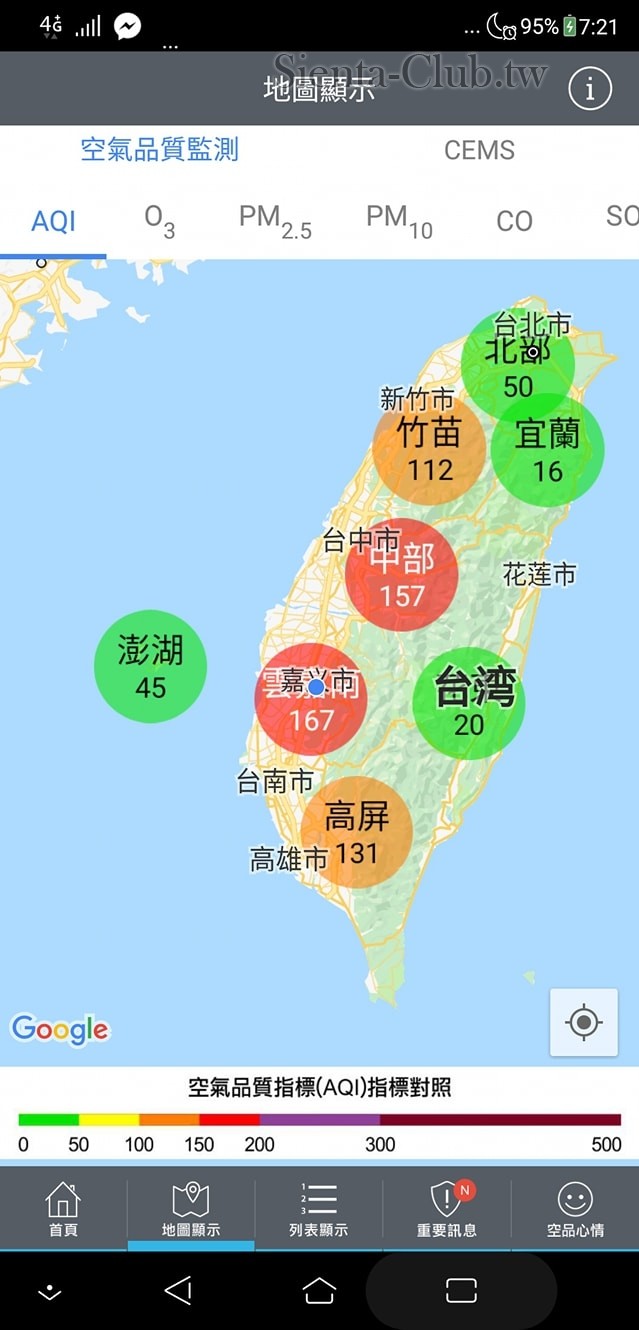639x1330 pixels.
Task: Open 重要訊息 important messages
Action: coord(447,1208)
